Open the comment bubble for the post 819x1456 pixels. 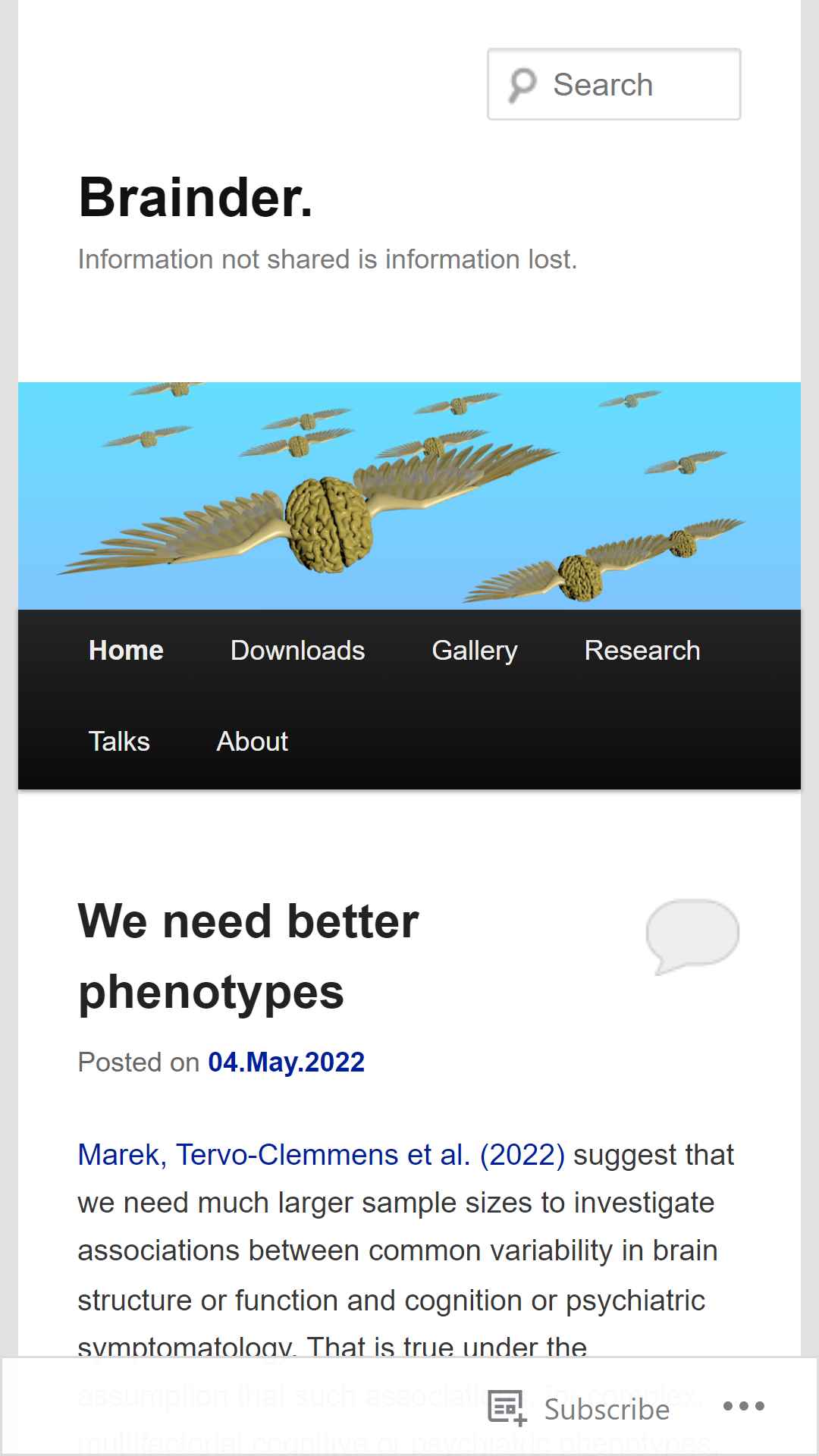click(x=692, y=937)
